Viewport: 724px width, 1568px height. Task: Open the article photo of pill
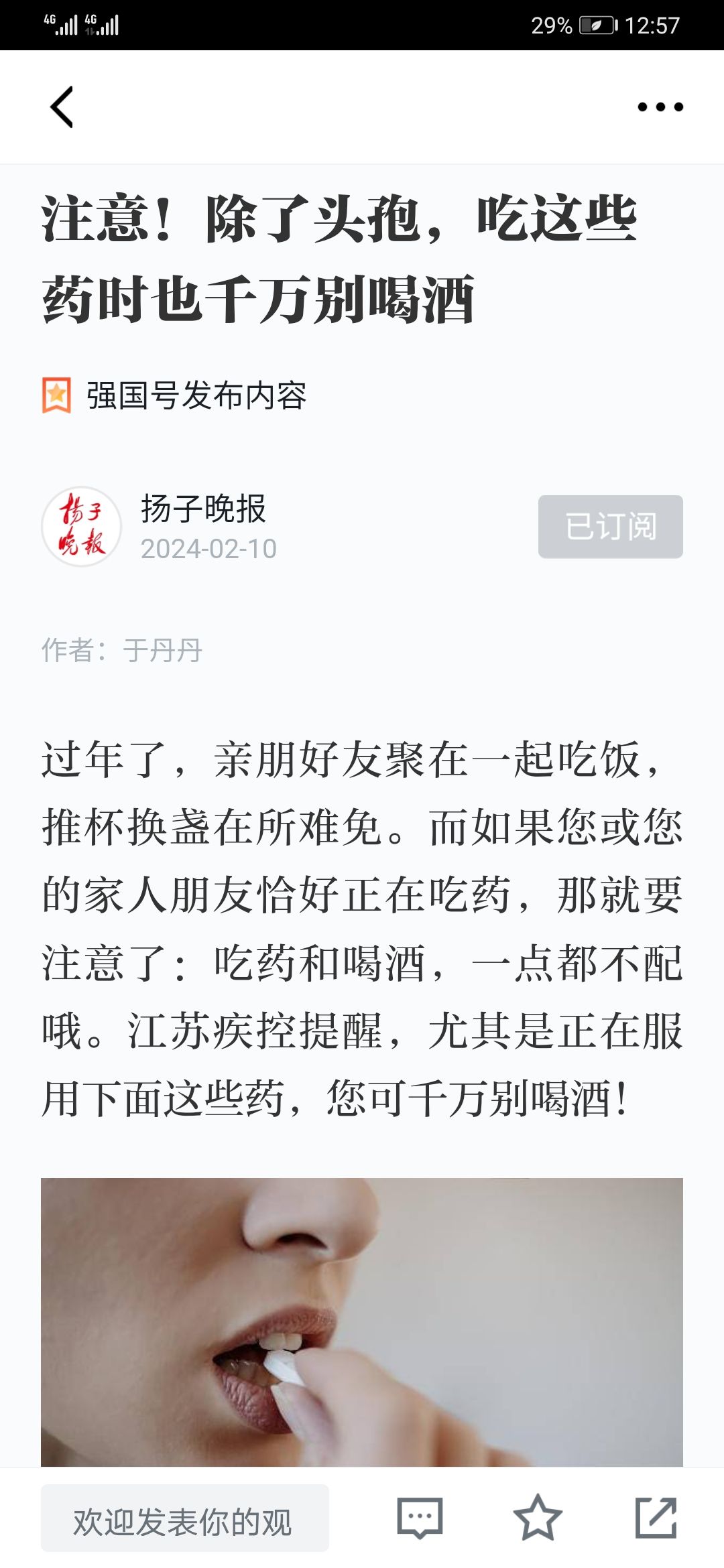tap(362, 1322)
